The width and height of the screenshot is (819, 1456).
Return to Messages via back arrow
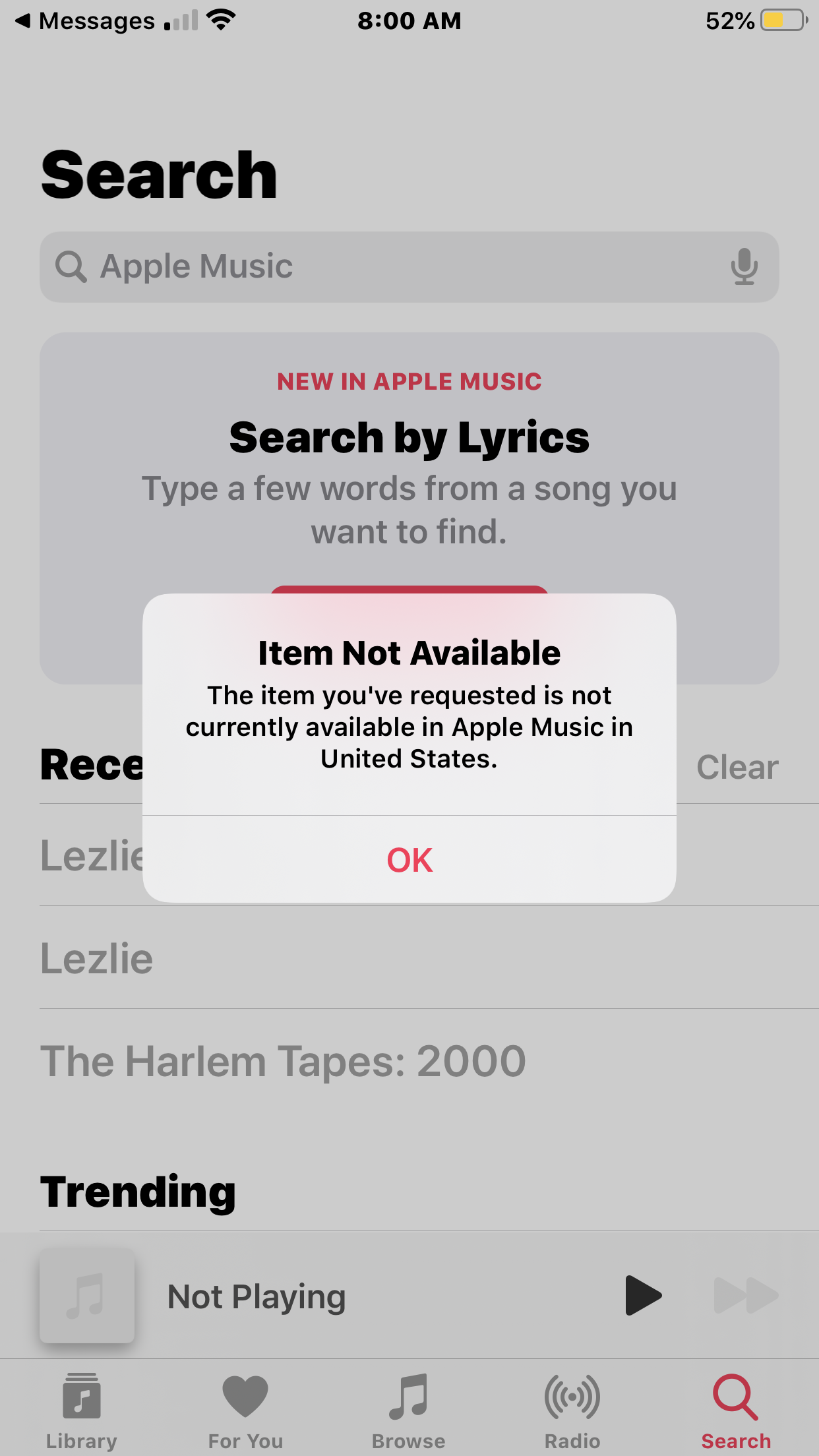tap(86, 21)
